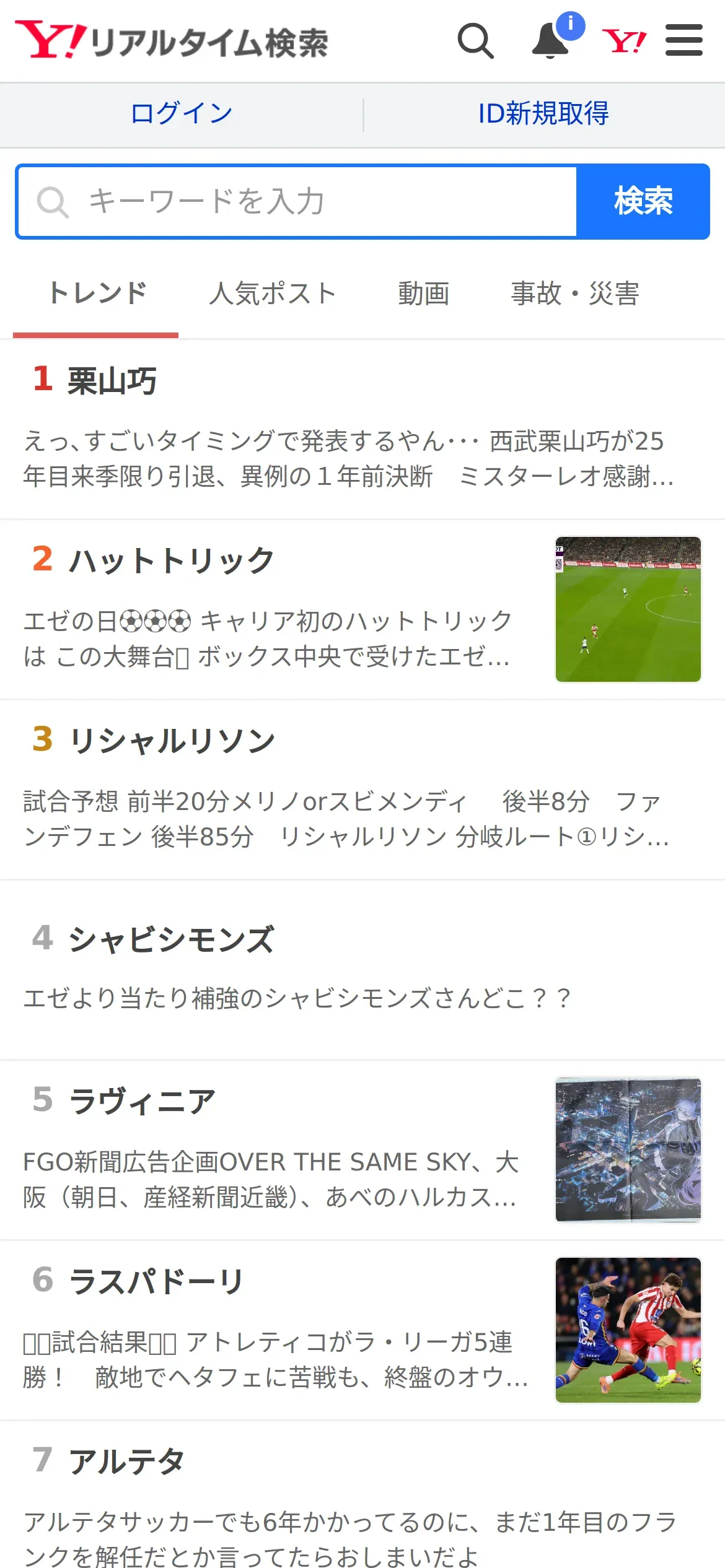Go to Yahoo! Japan home icon
The image size is (725, 1568).
[x=624, y=41]
